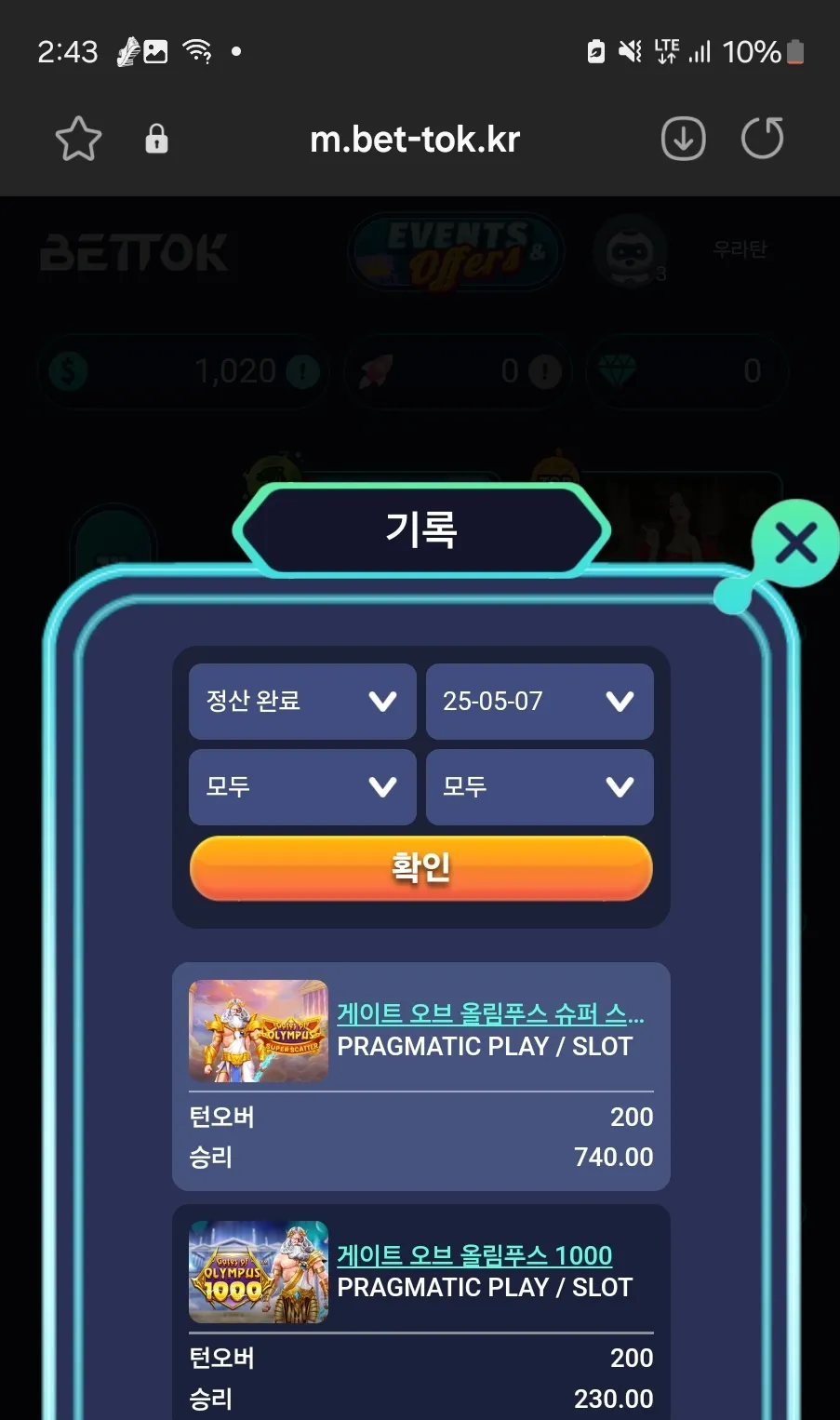Reload the m.bet-tok.kr page
Screen dimensions: 840x1420
coord(762,139)
